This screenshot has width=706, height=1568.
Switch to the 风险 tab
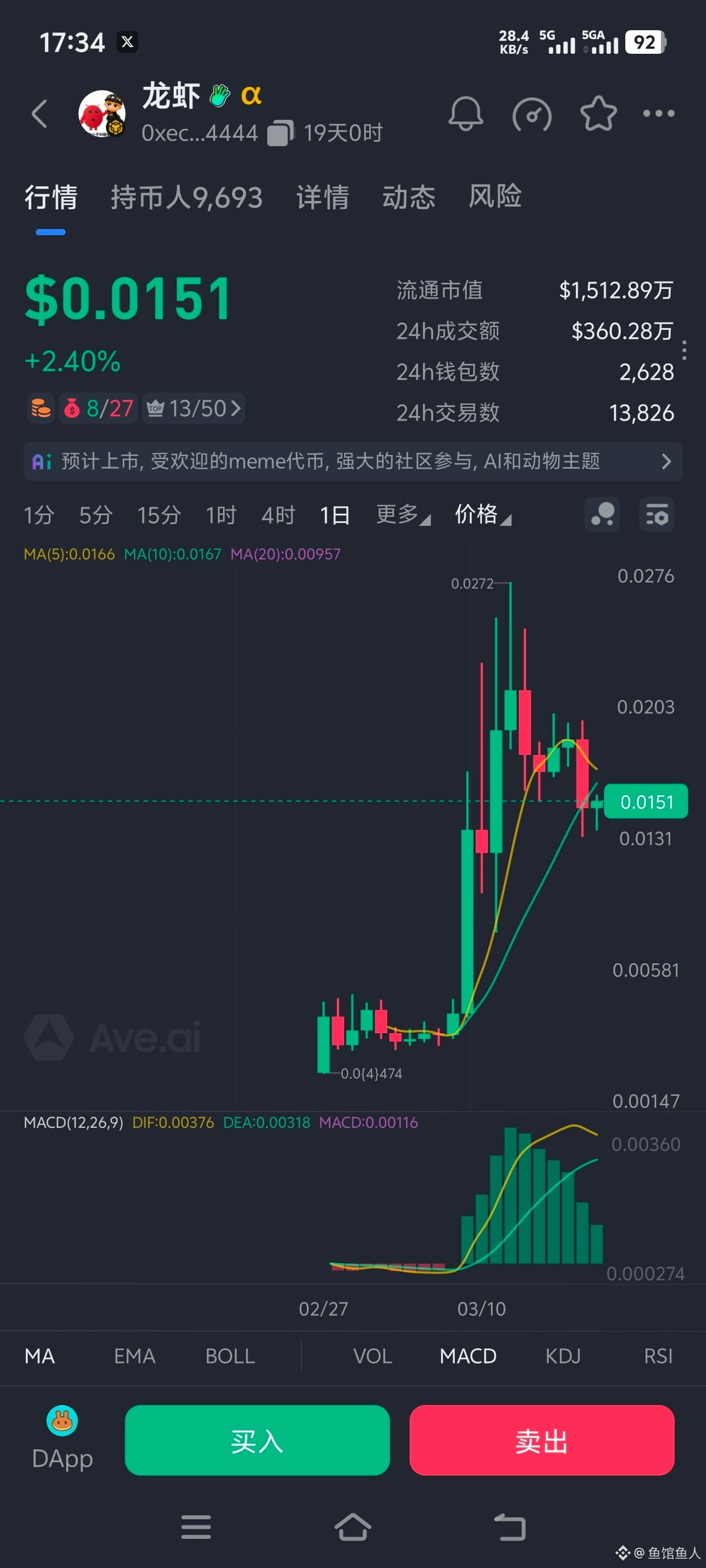[495, 197]
